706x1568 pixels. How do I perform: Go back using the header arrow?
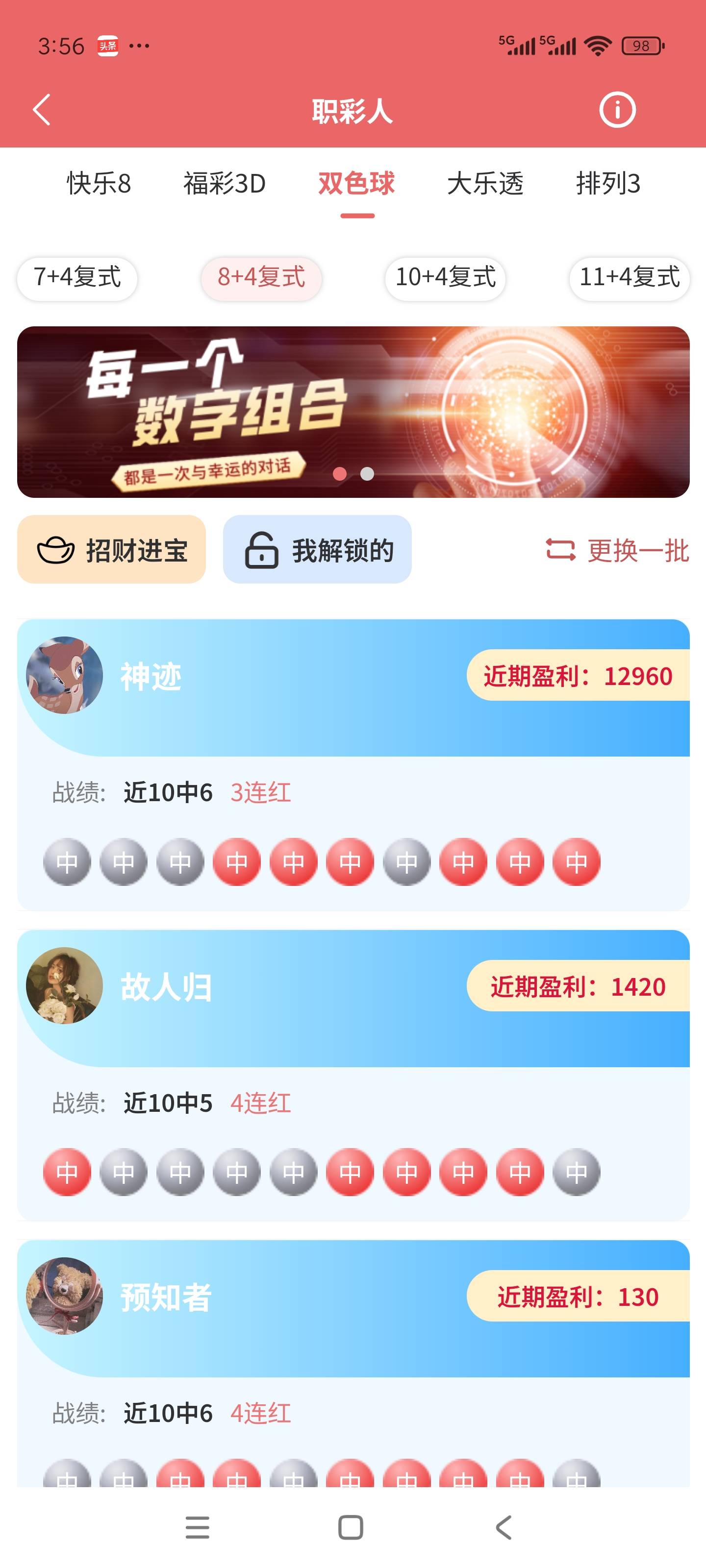pyautogui.click(x=41, y=110)
